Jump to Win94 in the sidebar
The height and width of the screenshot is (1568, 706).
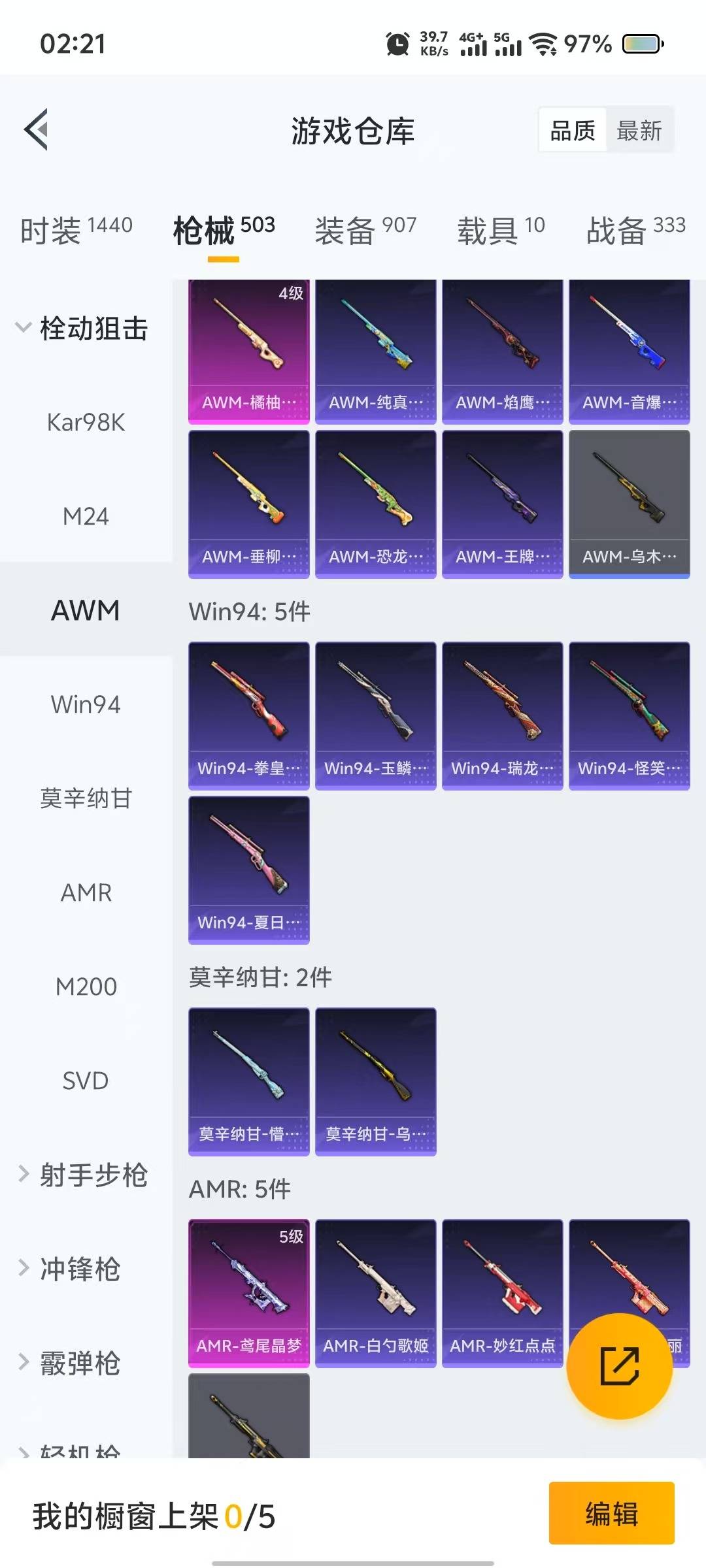point(86,705)
